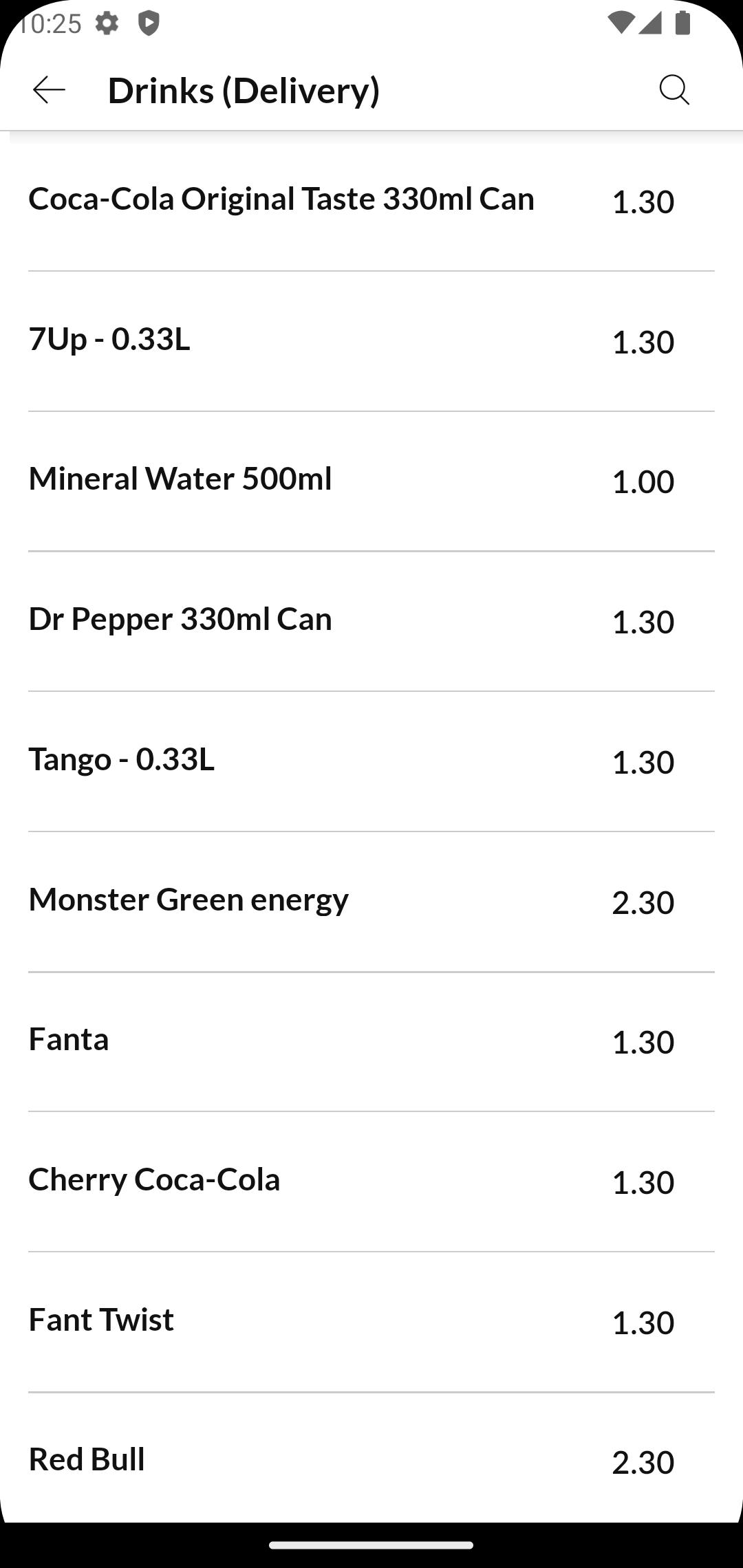Tap the Tango - 0.33L row
This screenshot has width=743, height=1568.
click(x=371, y=761)
